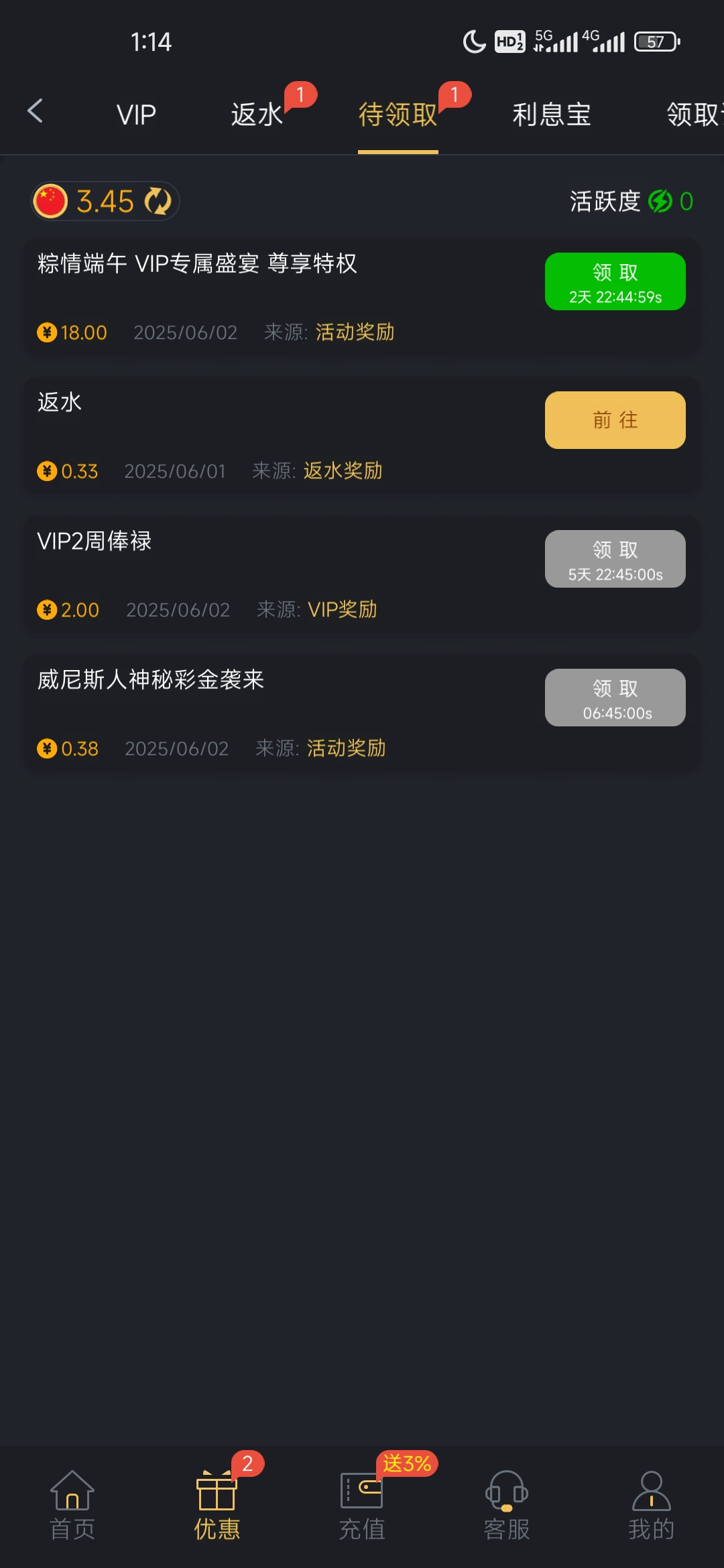Go back using the top-left arrow
The image size is (724, 1568).
pos(36,111)
